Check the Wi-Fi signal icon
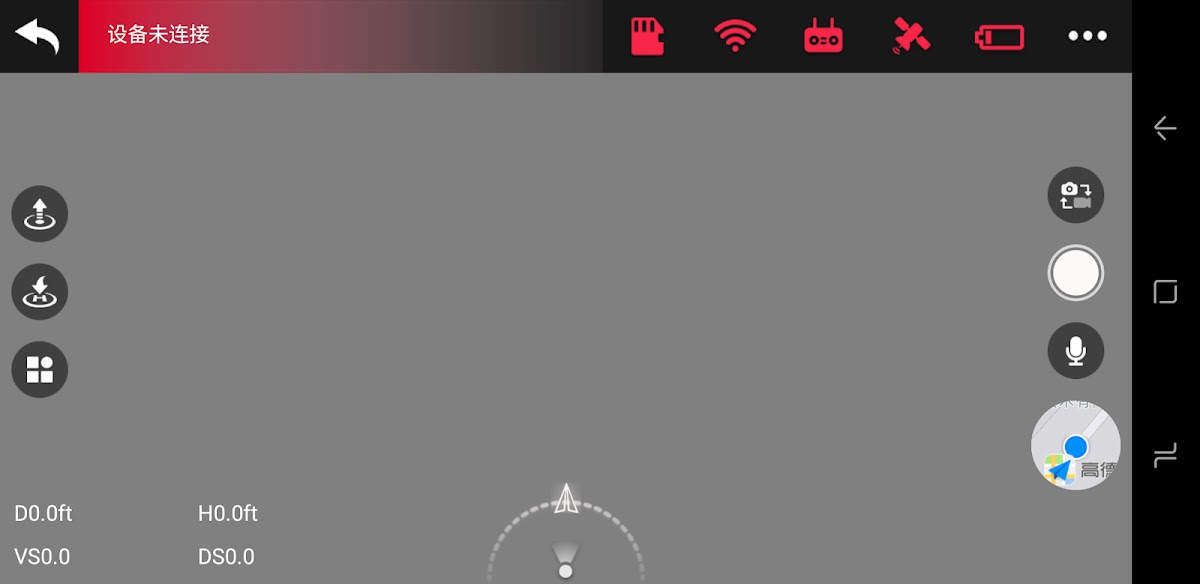This screenshot has height=584, width=1200. coord(735,36)
